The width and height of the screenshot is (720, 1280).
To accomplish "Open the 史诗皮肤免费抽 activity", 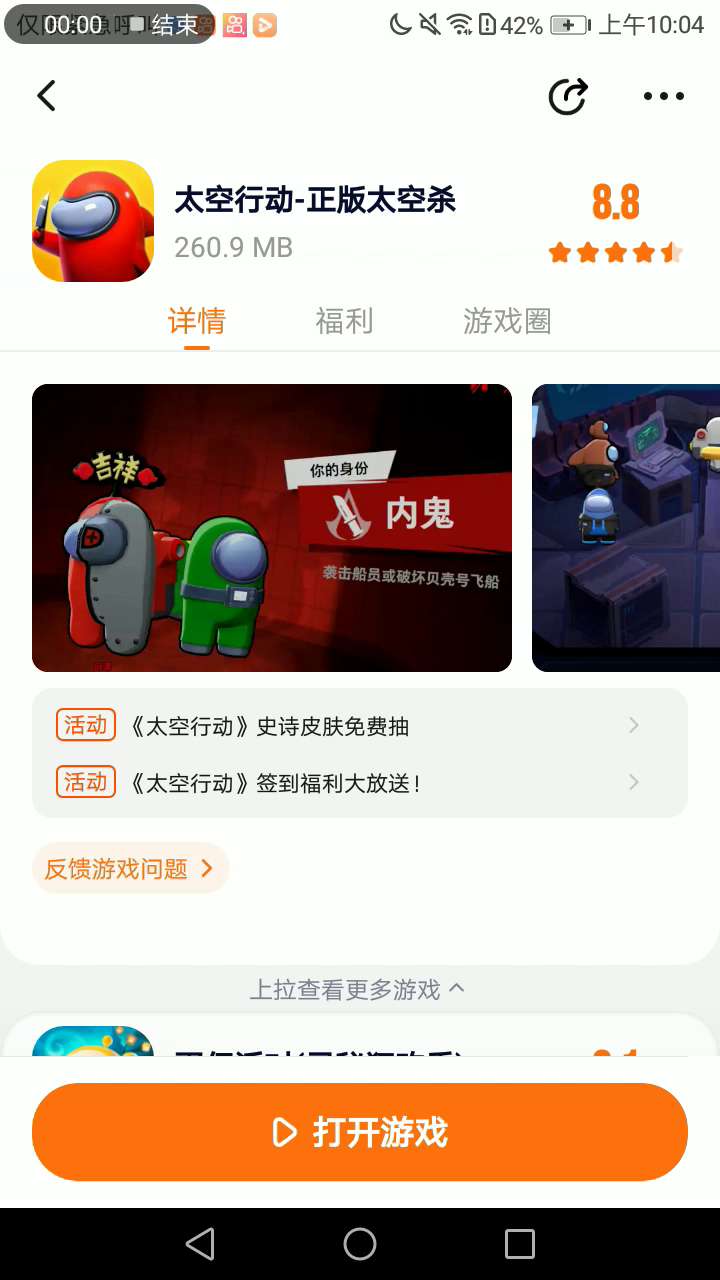I will tap(360, 726).
